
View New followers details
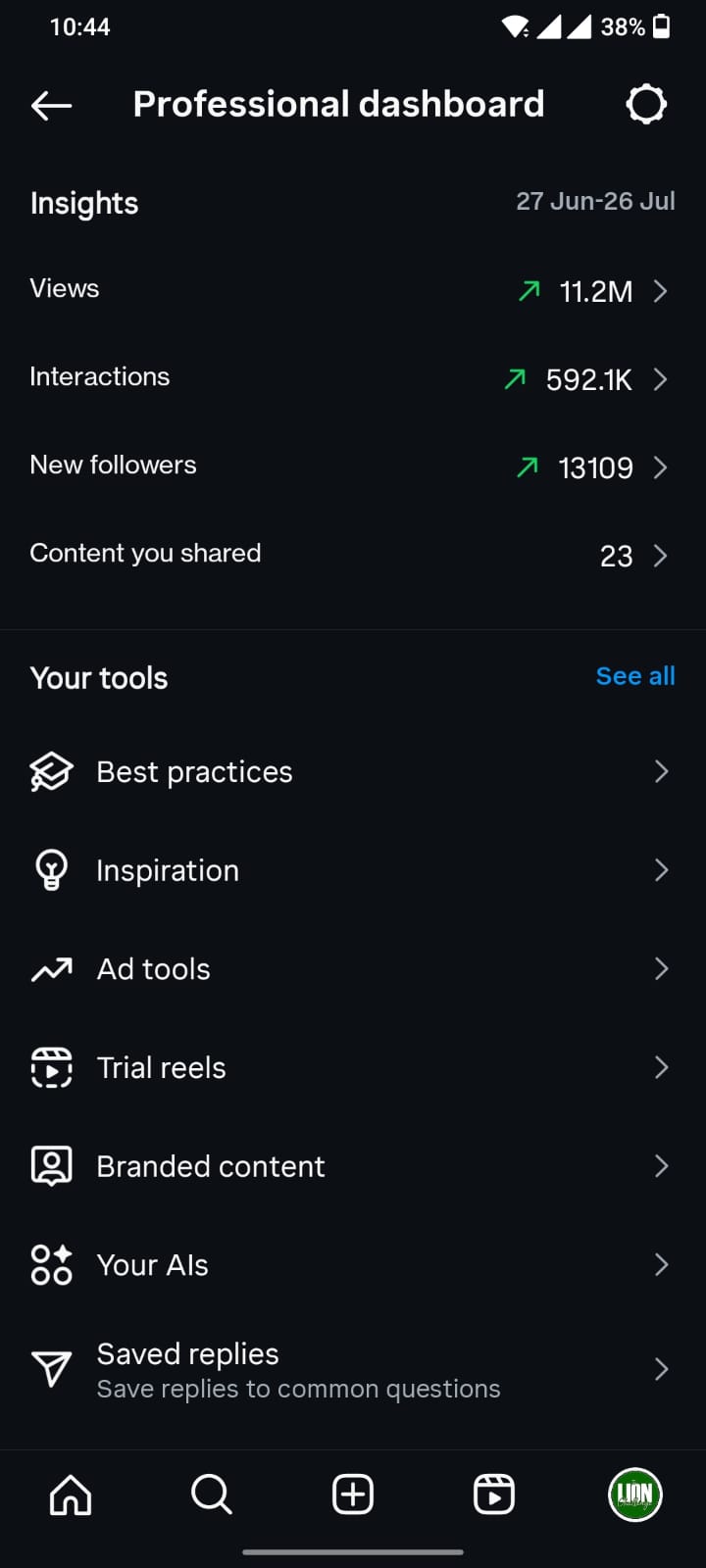click(353, 466)
